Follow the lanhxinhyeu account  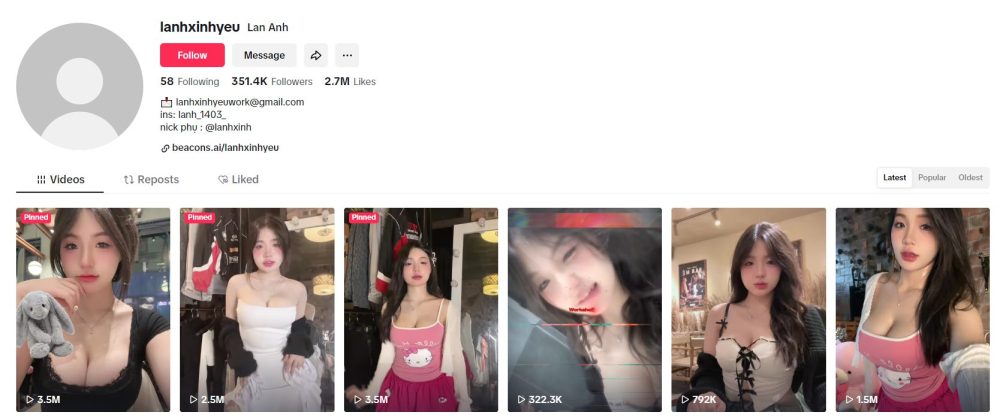pos(192,55)
